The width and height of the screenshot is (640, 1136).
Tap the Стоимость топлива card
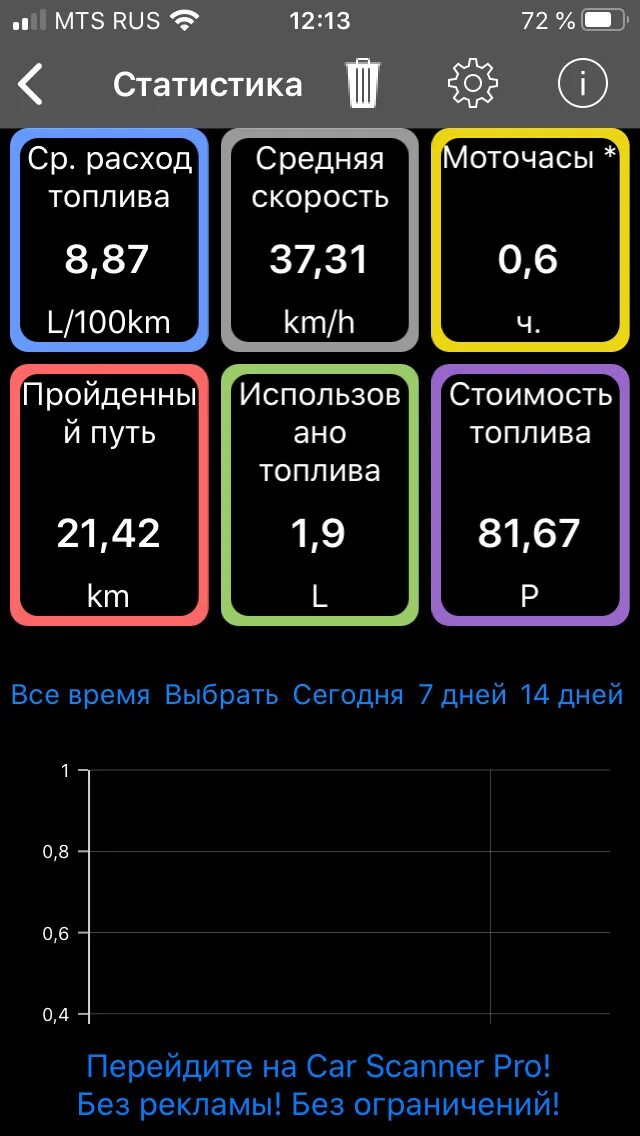click(x=530, y=495)
